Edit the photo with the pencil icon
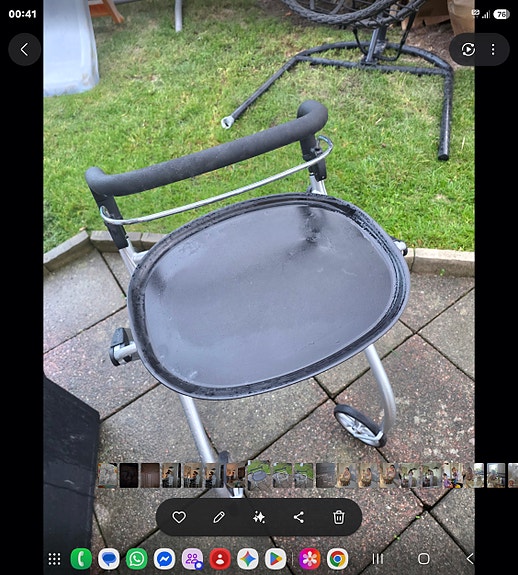The height and width of the screenshot is (575, 518). 219,517
